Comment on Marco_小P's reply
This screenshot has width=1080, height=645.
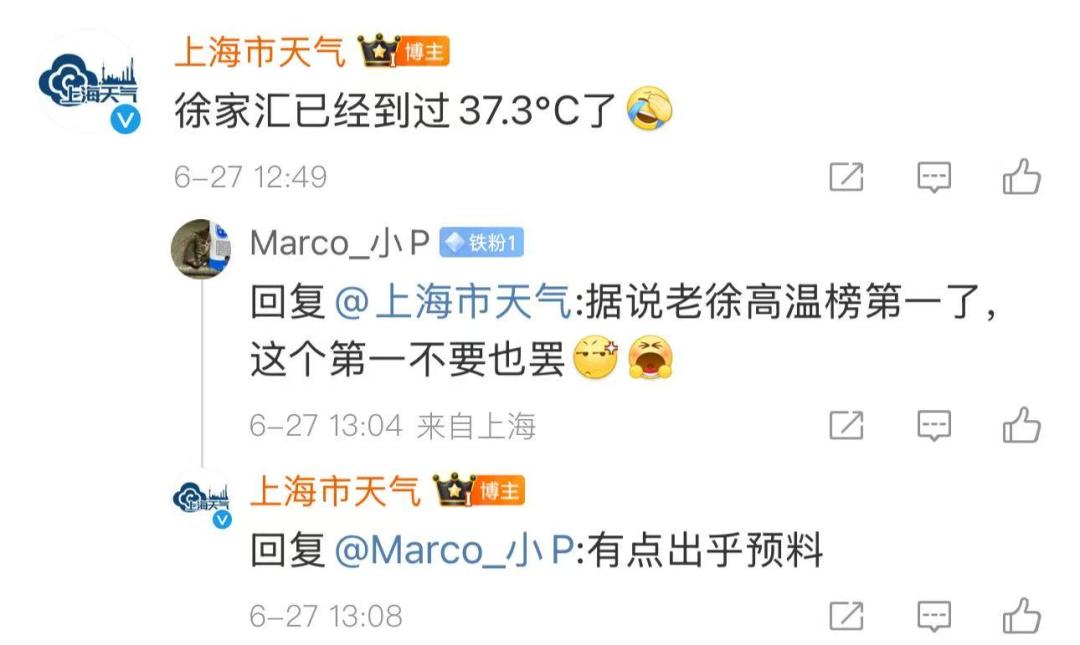[x=934, y=426]
